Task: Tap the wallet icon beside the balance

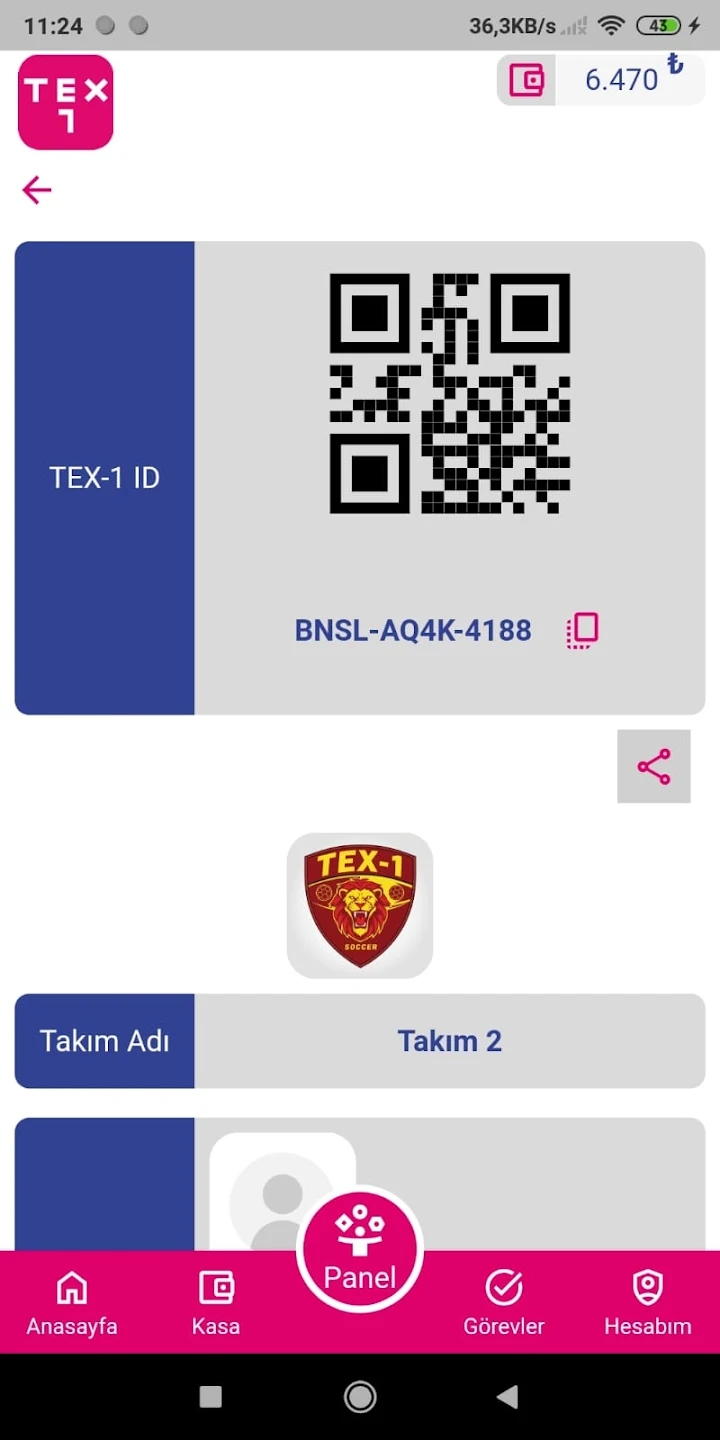Action: [x=525, y=79]
